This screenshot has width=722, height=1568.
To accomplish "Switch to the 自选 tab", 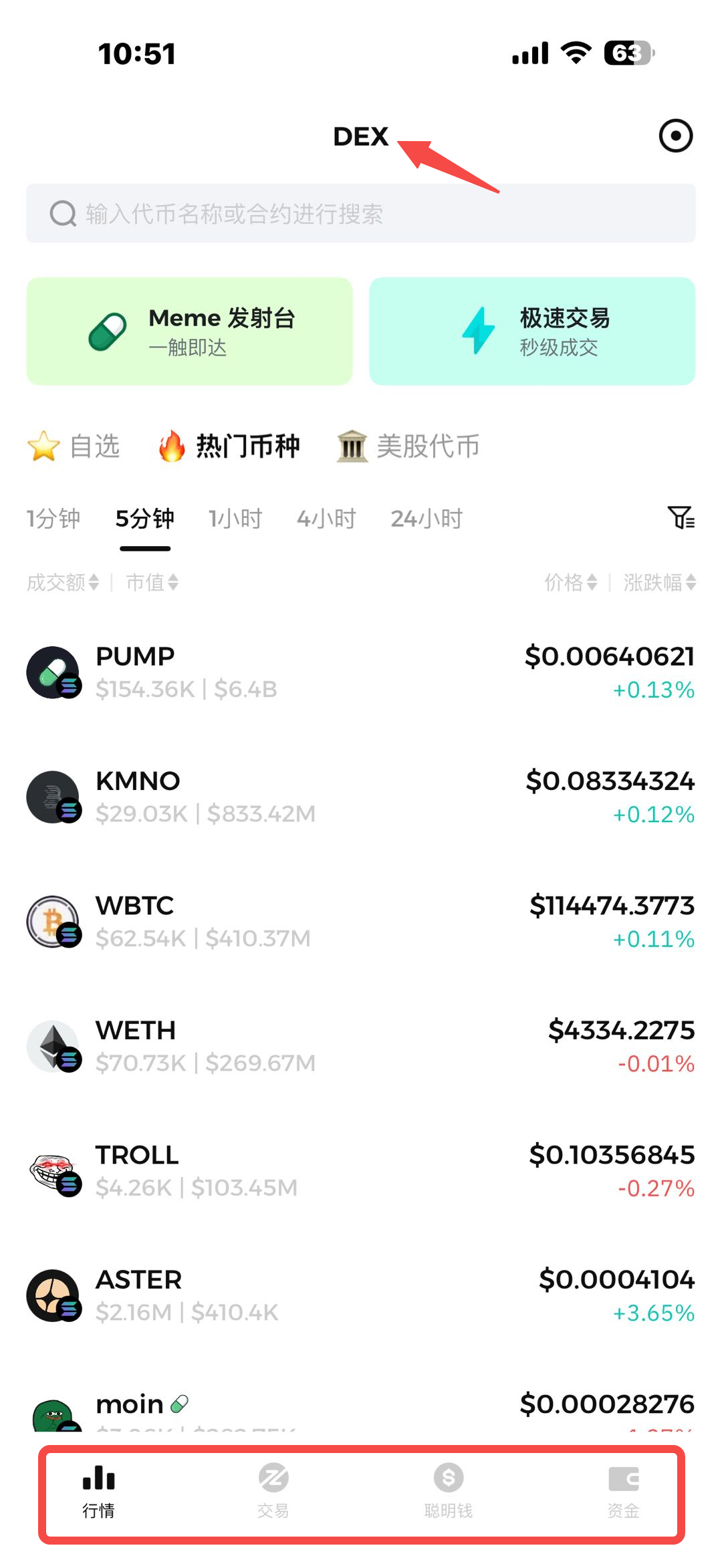I will click(74, 446).
